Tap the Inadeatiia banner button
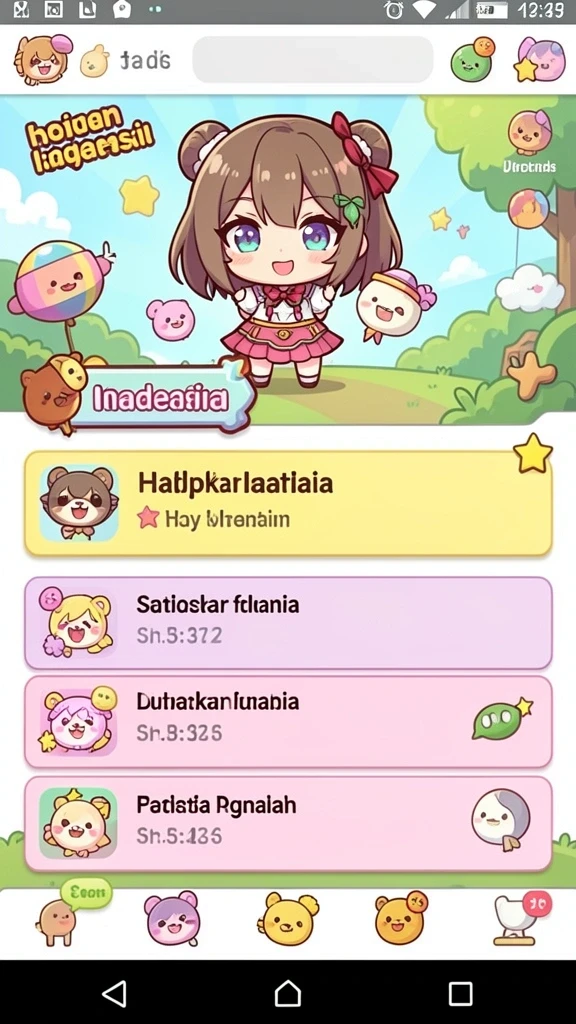 click(x=163, y=398)
